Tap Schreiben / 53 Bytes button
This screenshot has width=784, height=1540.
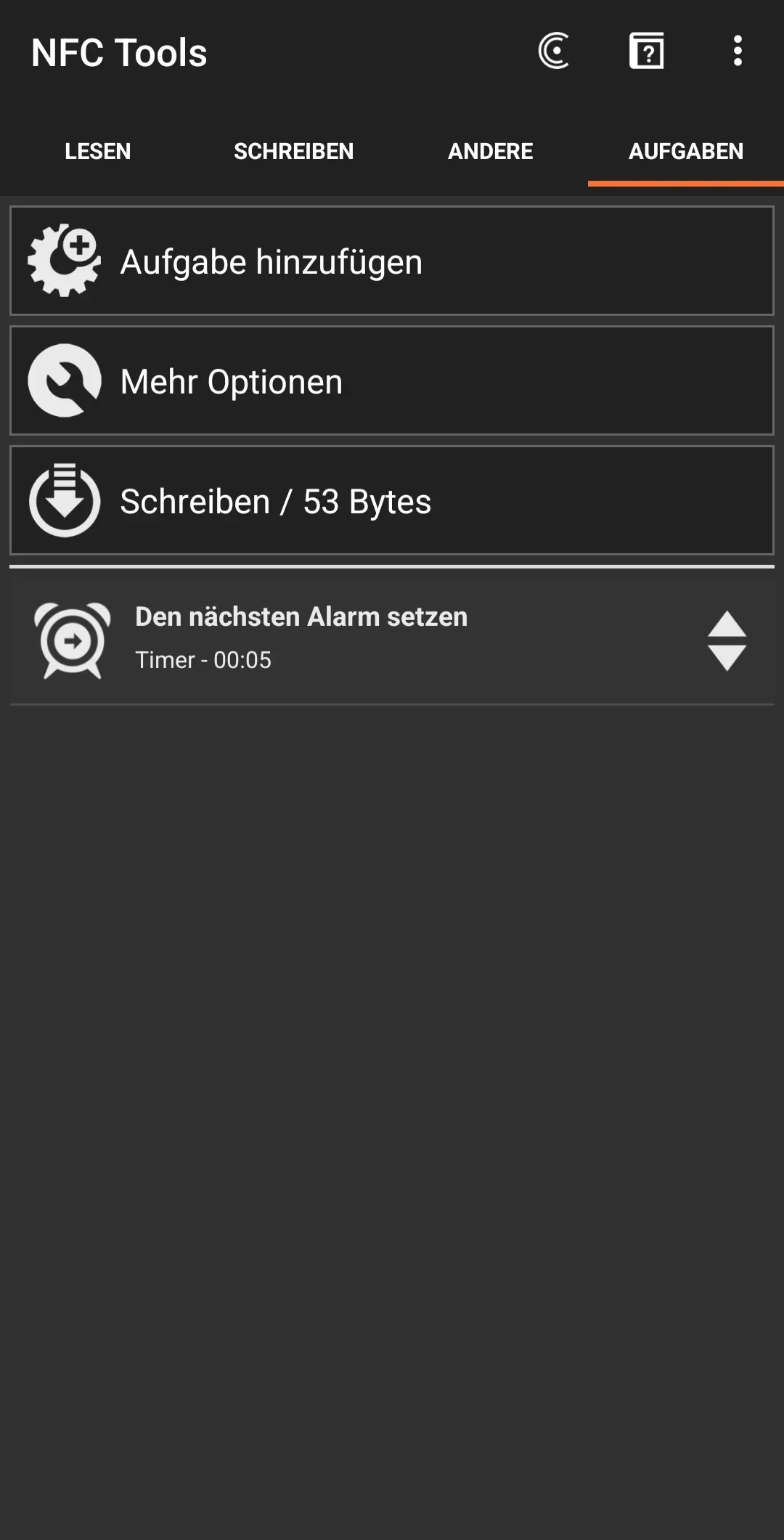(392, 500)
